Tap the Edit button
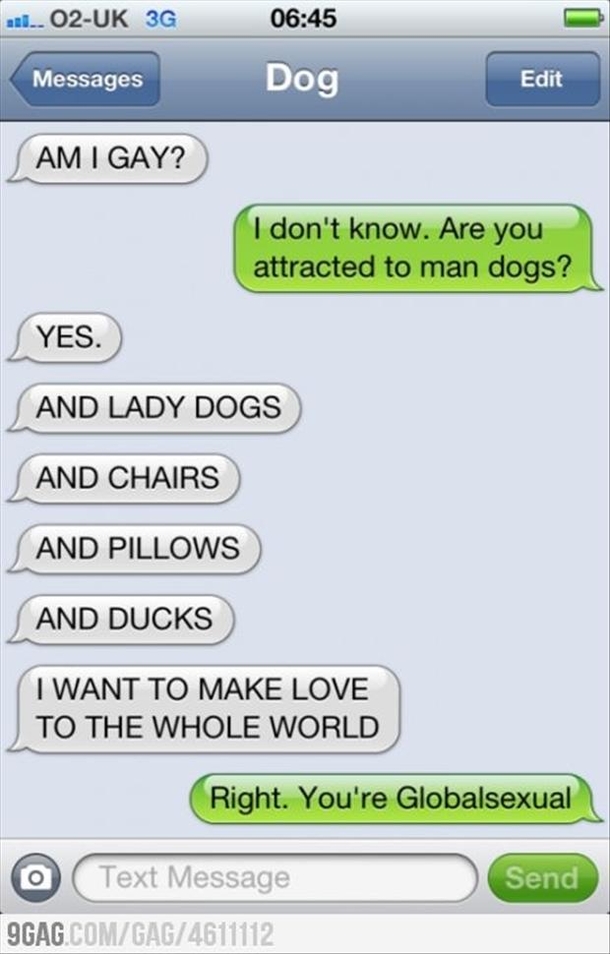The width and height of the screenshot is (610, 954). pyautogui.click(x=541, y=79)
